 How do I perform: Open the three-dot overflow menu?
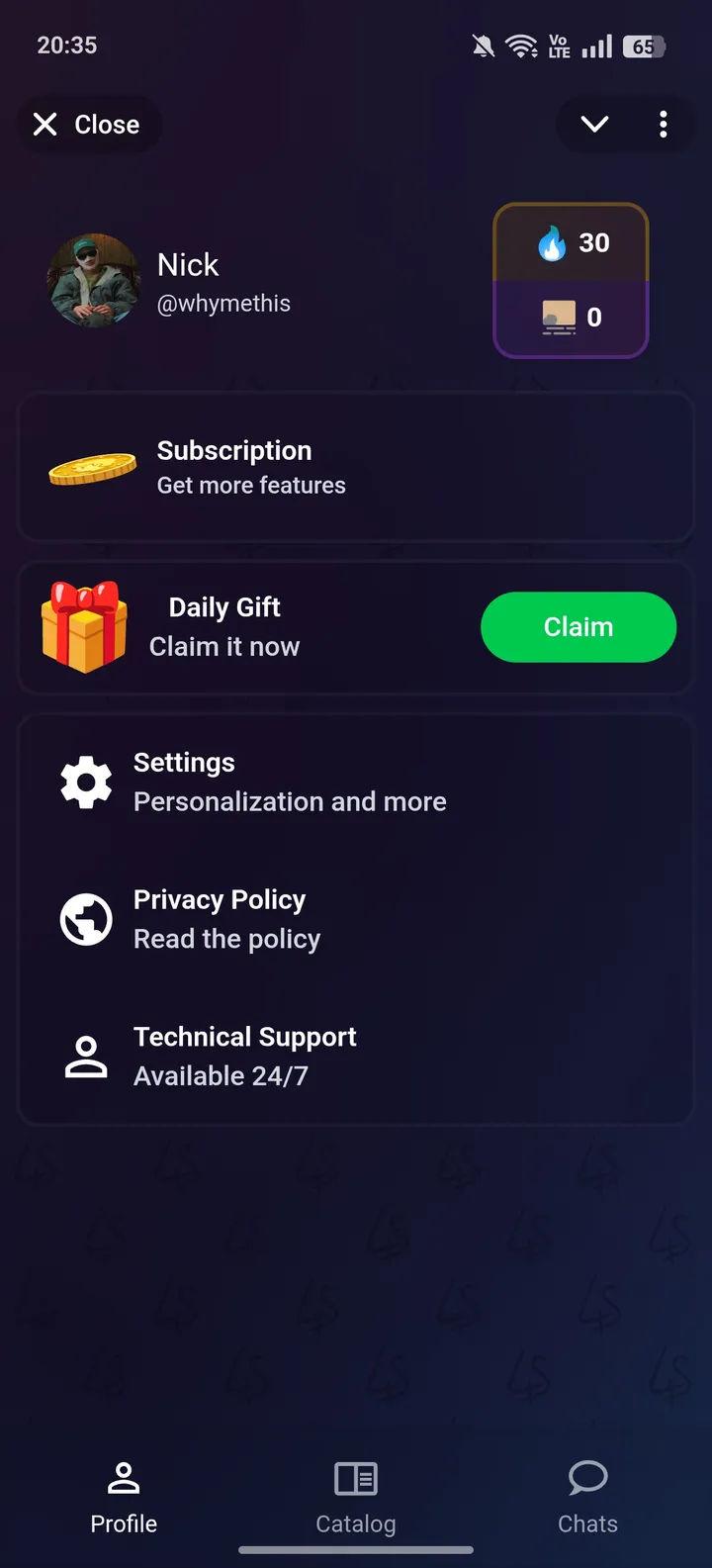click(x=663, y=124)
